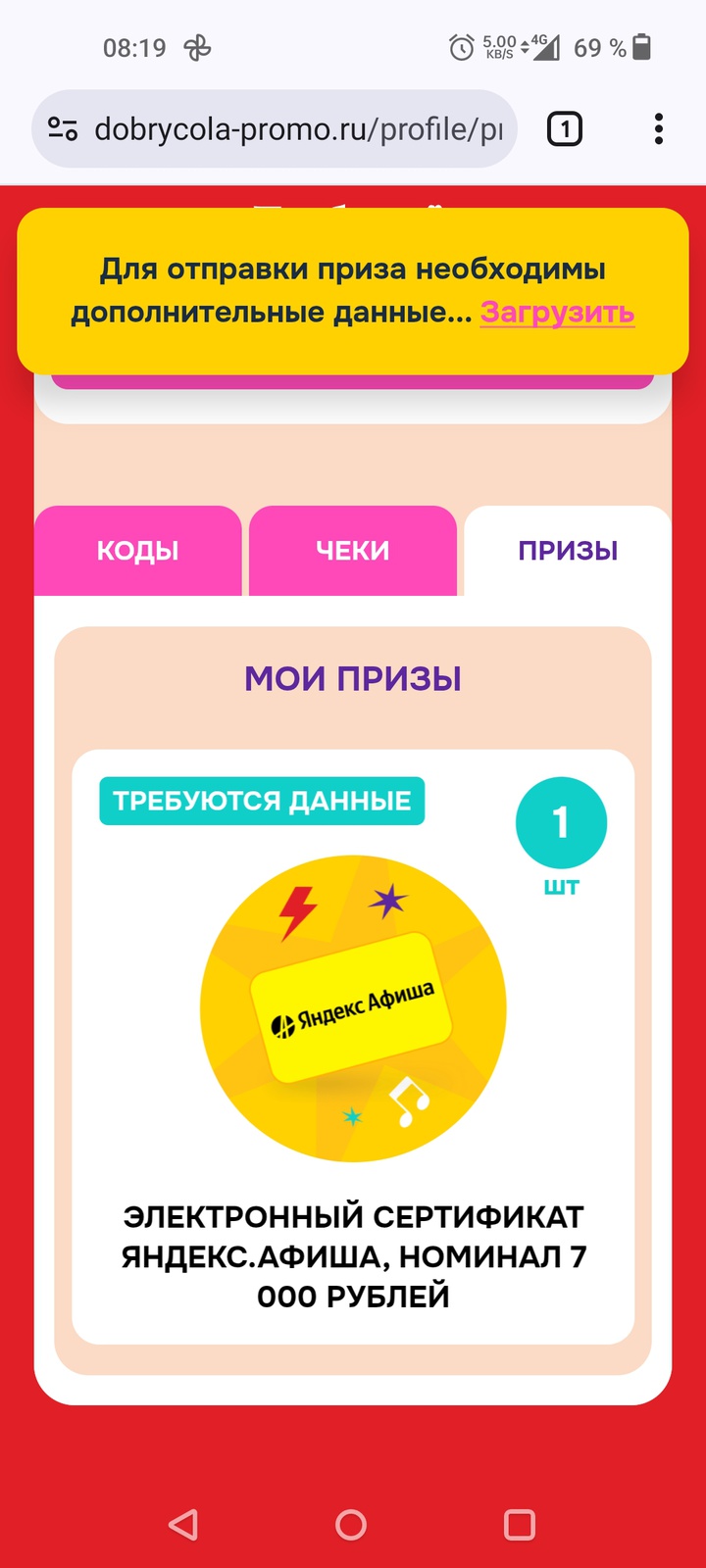View site settings icon in address bar
706x1568 pixels.
(63, 129)
